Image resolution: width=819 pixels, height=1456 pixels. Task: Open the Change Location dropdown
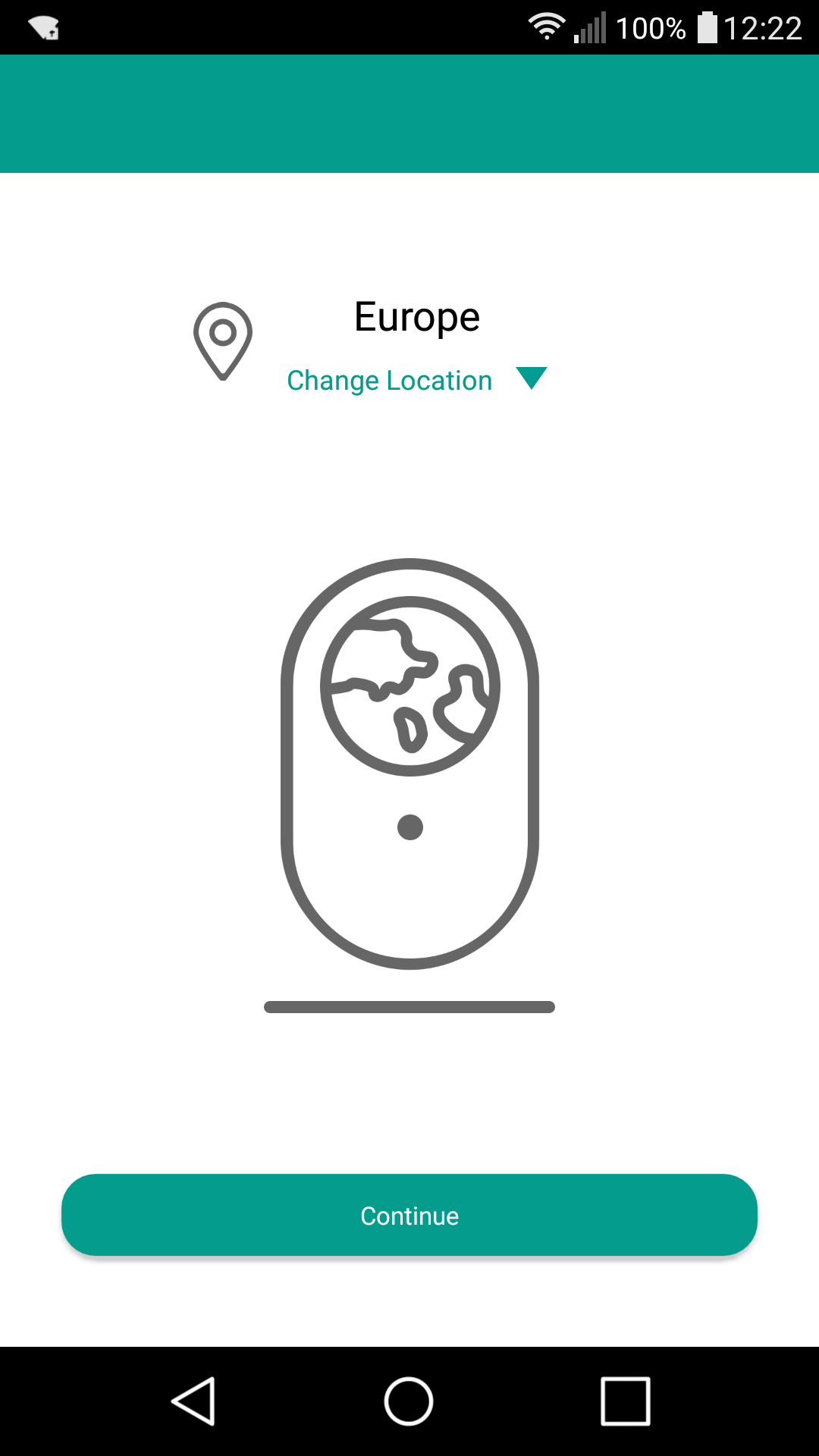[x=416, y=380]
